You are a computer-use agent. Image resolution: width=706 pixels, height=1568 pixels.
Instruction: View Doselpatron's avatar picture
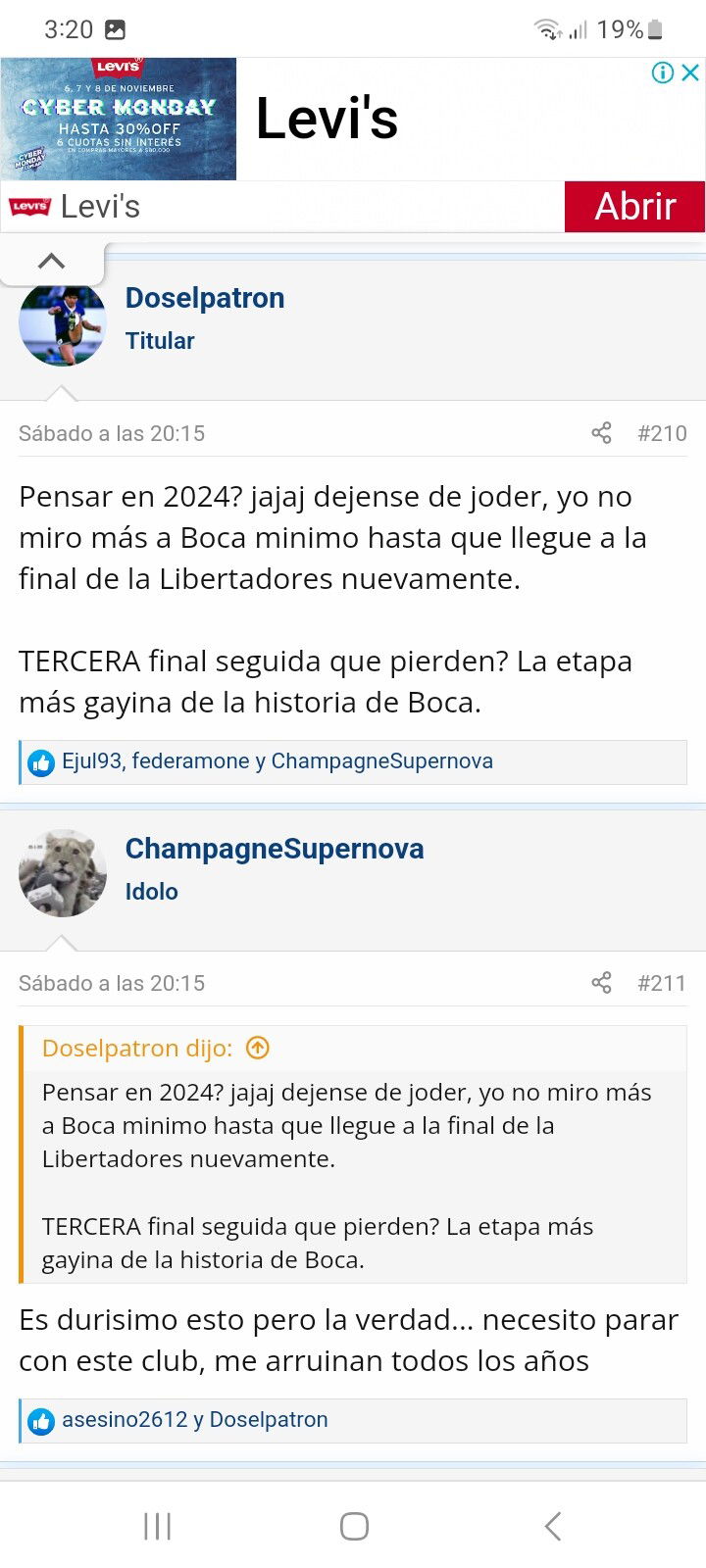pyautogui.click(x=63, y=323)
